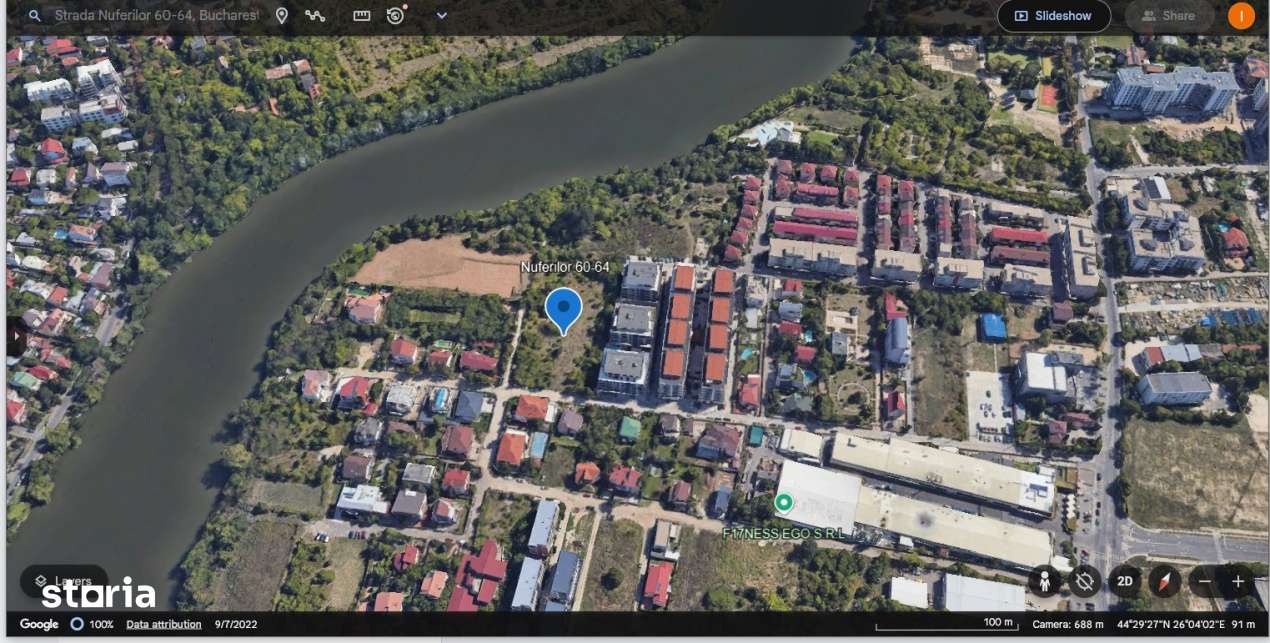Viewport: 1270px width, 643px height.
Task: Open the account profile avatar
Action: coord(1241,16)
